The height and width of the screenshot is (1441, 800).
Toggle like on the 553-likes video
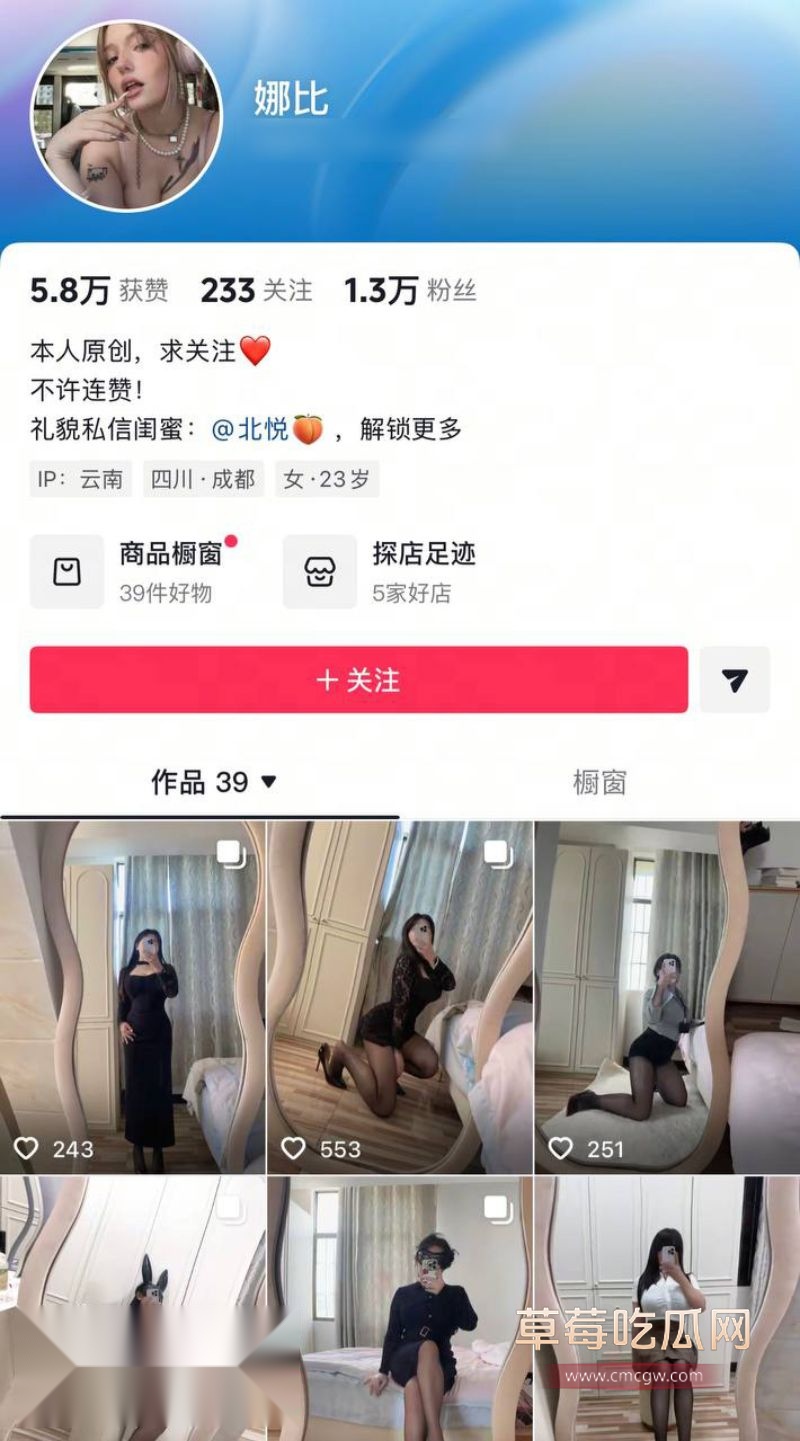coord(294,1150)
